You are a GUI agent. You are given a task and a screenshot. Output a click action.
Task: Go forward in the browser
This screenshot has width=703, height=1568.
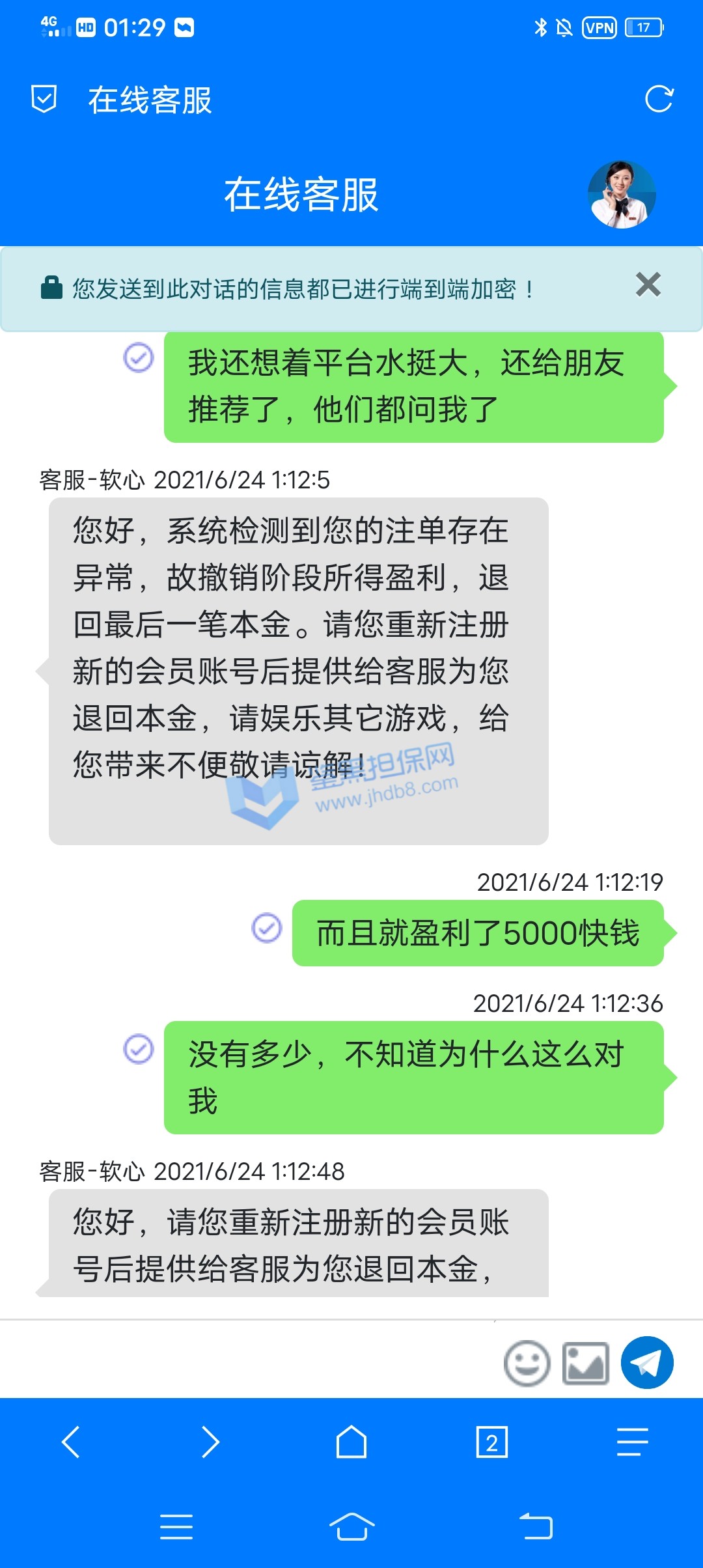pos(210,1442)
